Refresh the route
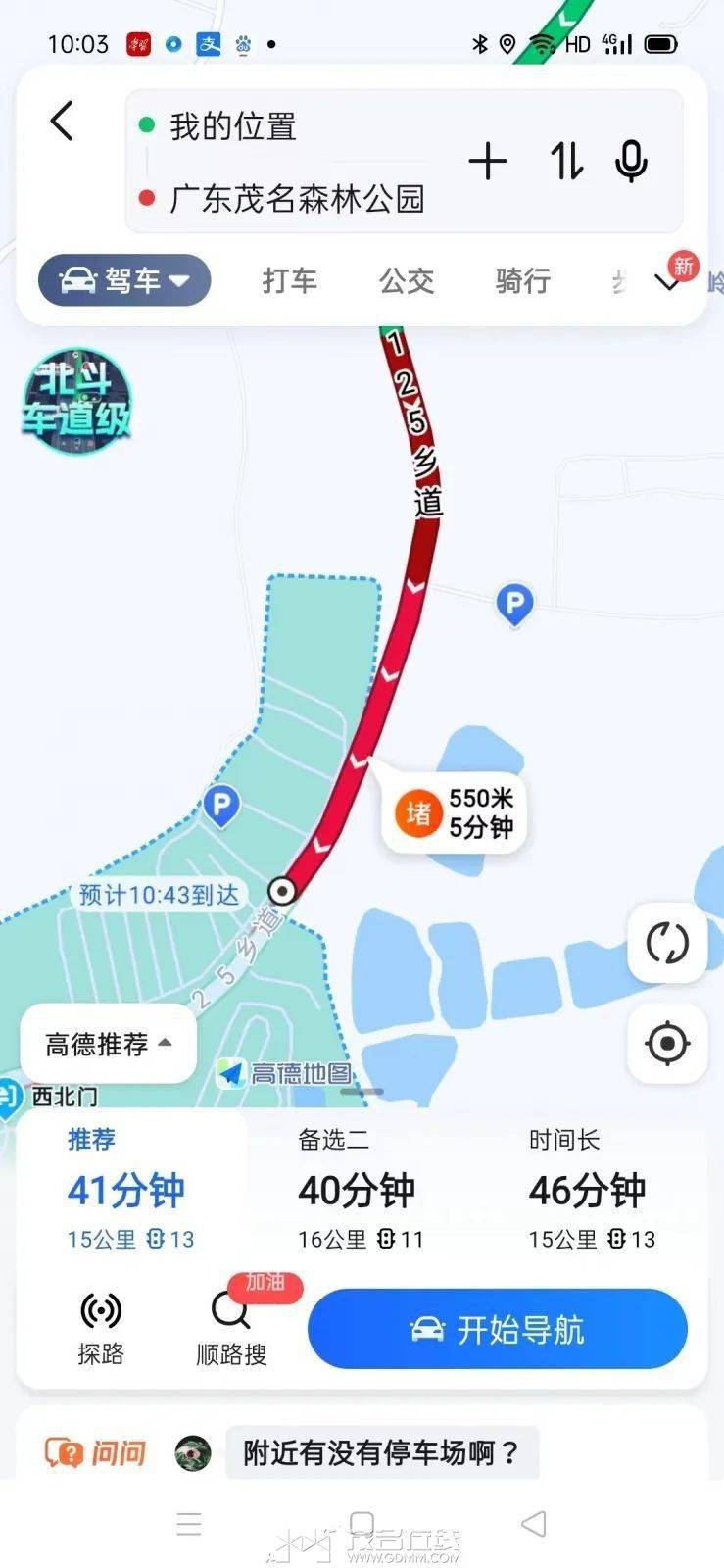This screenshot has width=724, height=1568. click(x=667, y=943)
